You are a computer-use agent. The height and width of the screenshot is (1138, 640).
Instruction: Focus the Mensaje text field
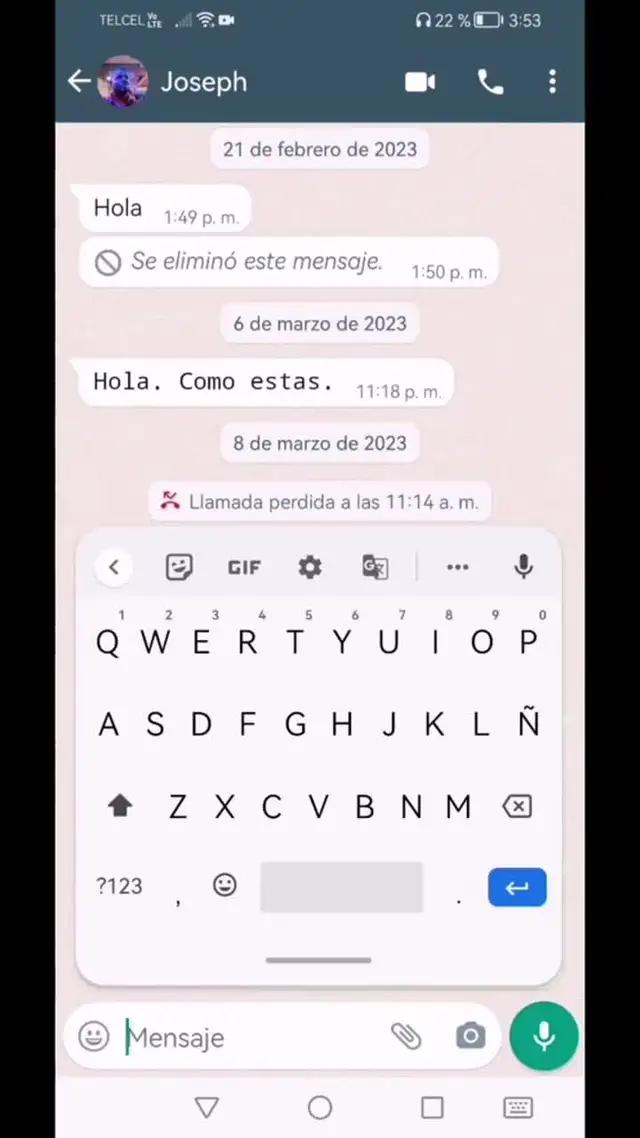coord(250,1037)
